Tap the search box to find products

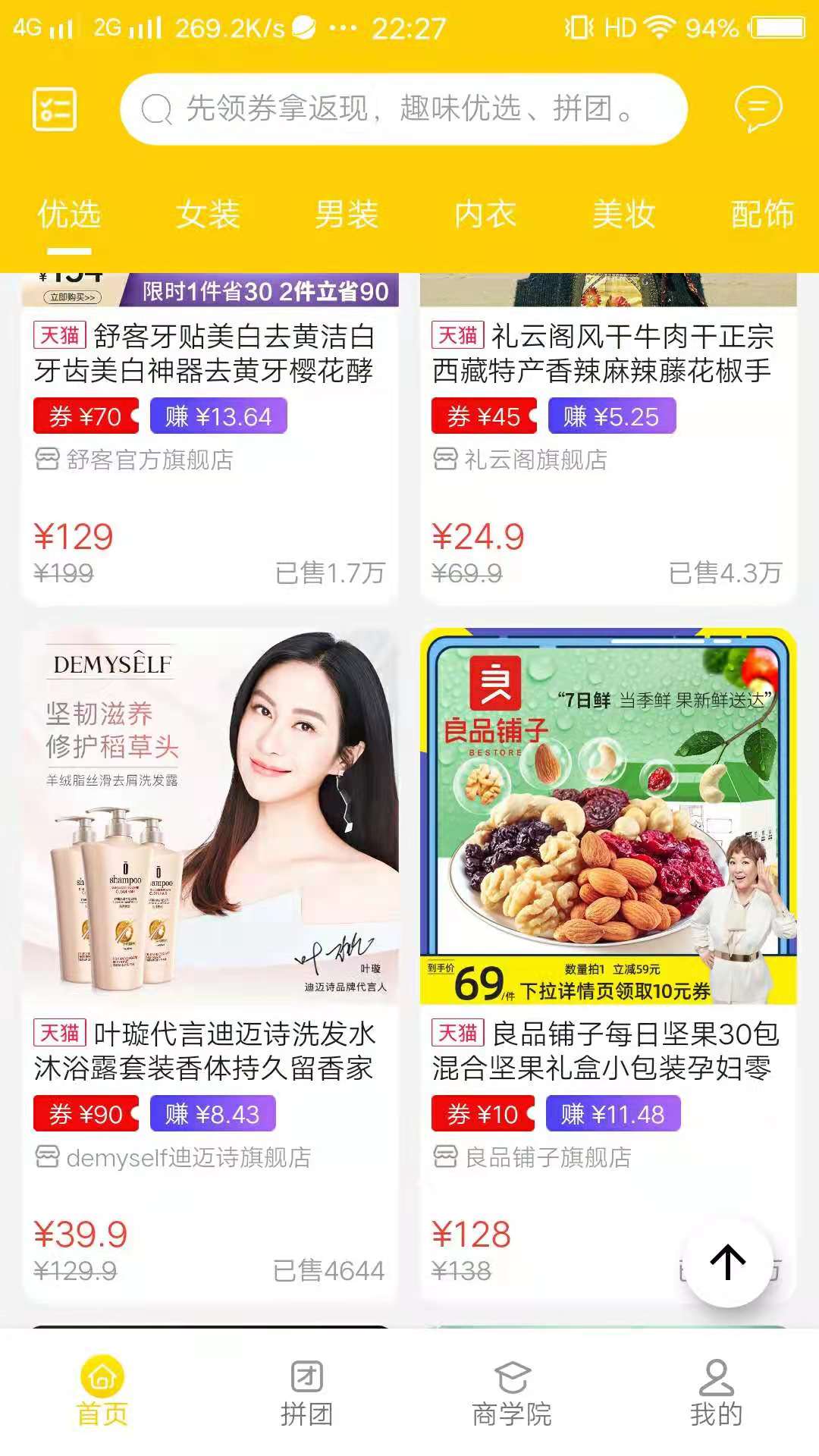(403, 109)
